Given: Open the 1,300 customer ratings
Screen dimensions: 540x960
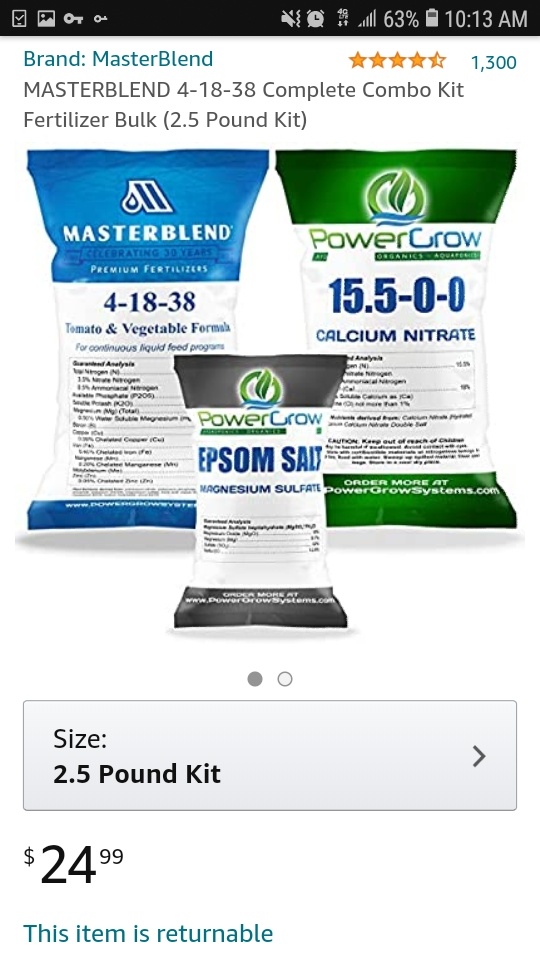Looking at the screenshot, I should pos(493,62).
